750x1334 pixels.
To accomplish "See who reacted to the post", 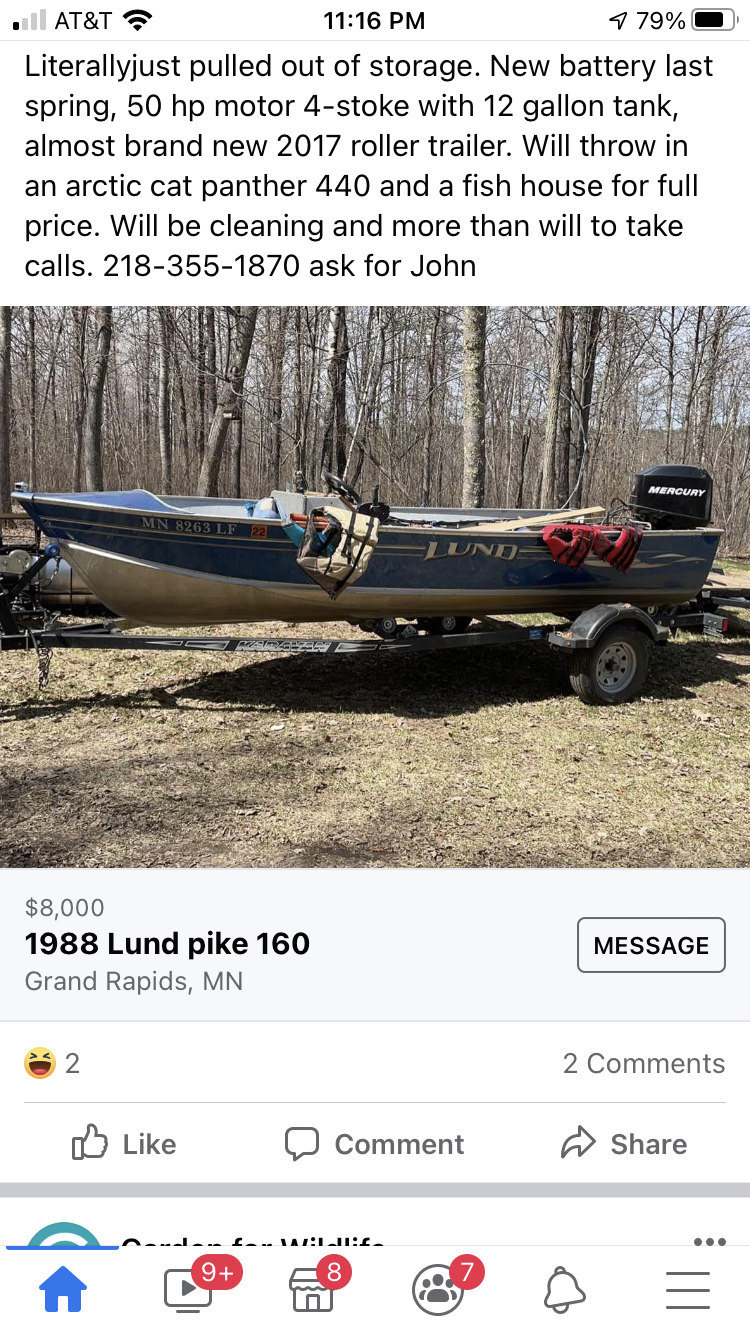I will pos(52,1063).
